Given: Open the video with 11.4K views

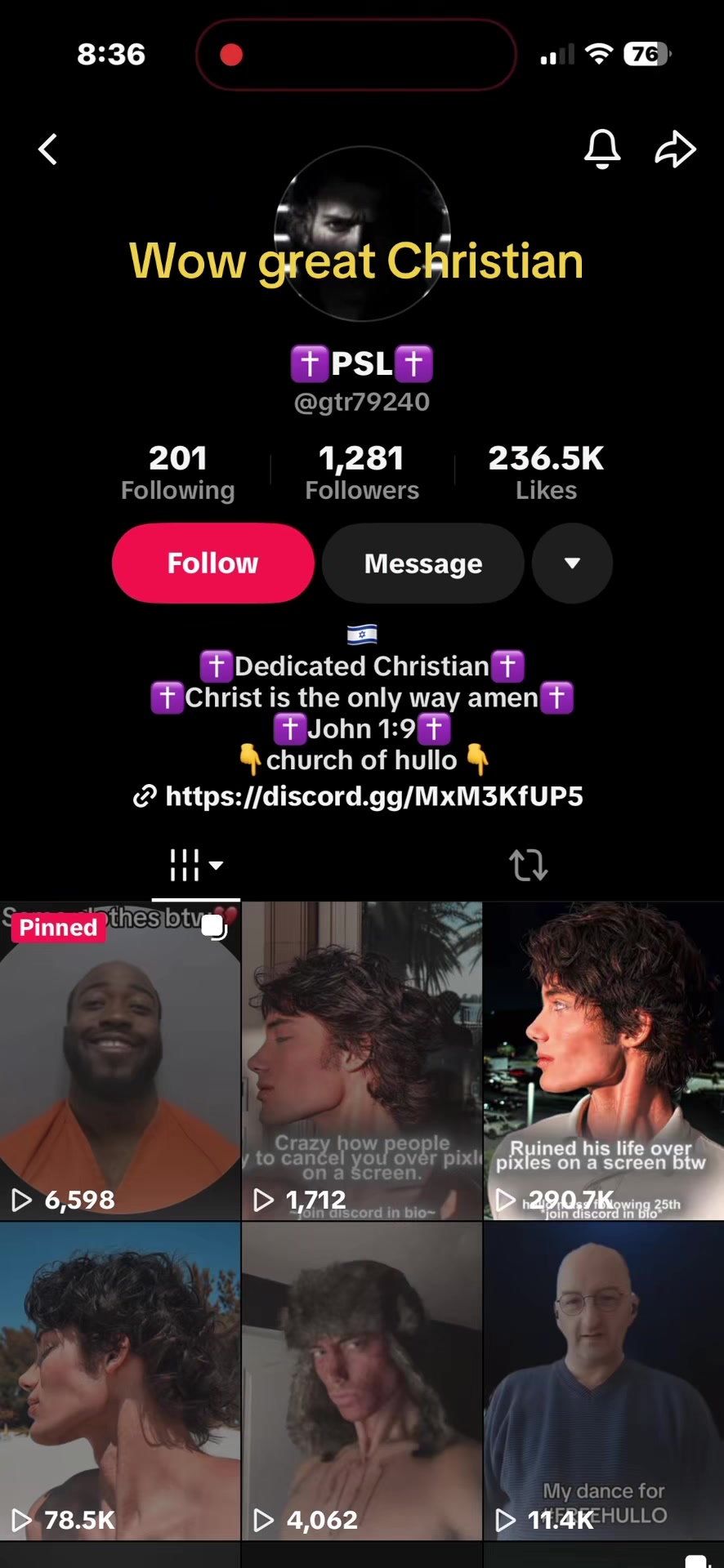Looking at the screenshot, I should [x=604, y=1381].
